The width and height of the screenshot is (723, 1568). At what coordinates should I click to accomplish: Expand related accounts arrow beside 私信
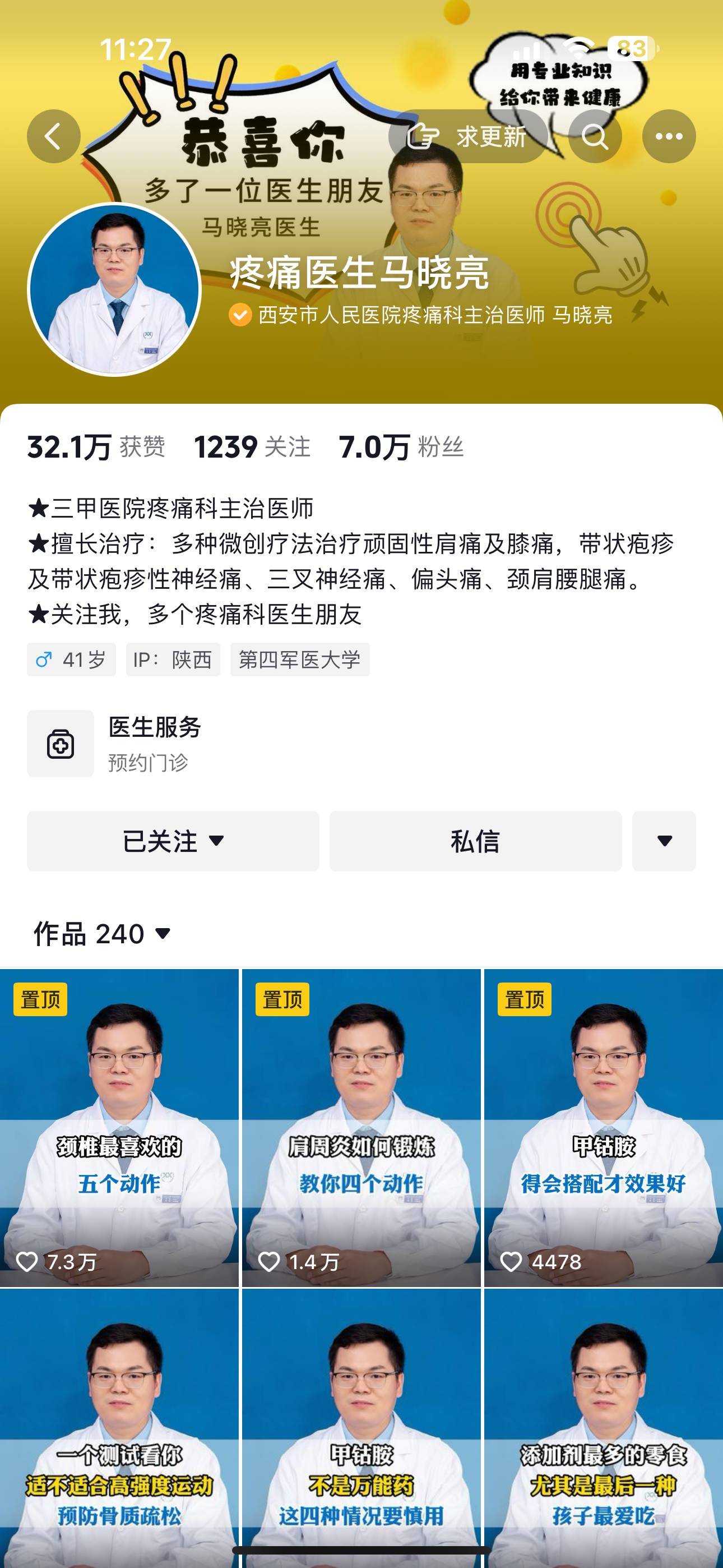pos(664,841)
